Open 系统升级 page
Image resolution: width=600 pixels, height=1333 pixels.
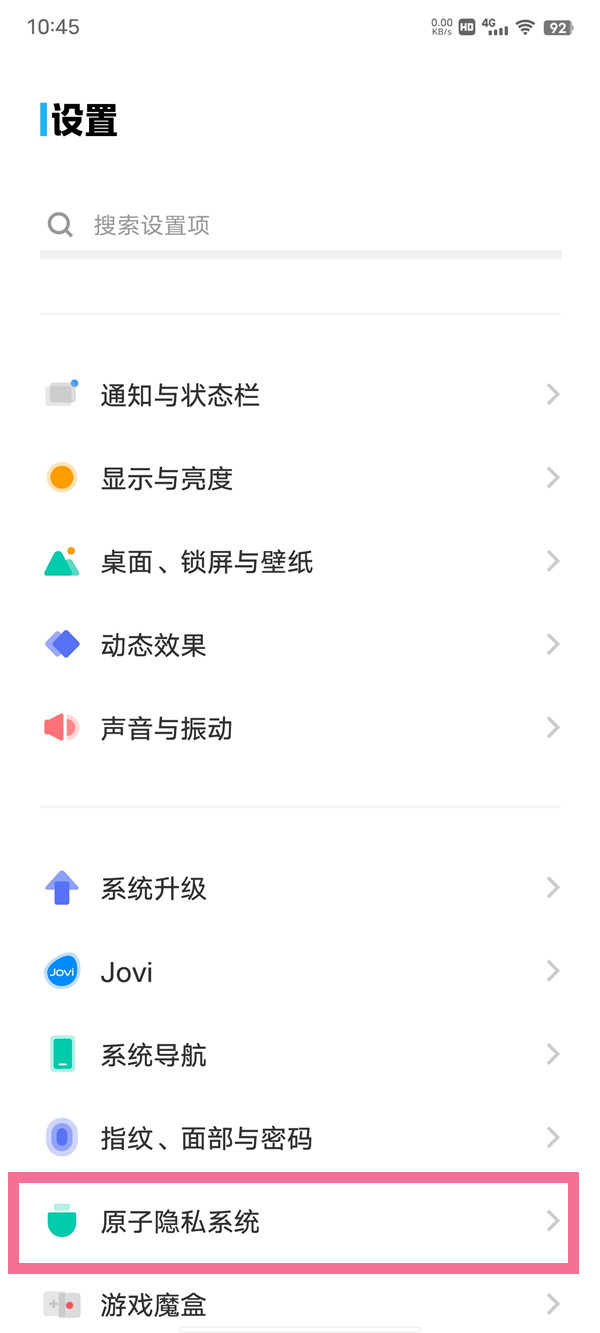click(300, 888)
